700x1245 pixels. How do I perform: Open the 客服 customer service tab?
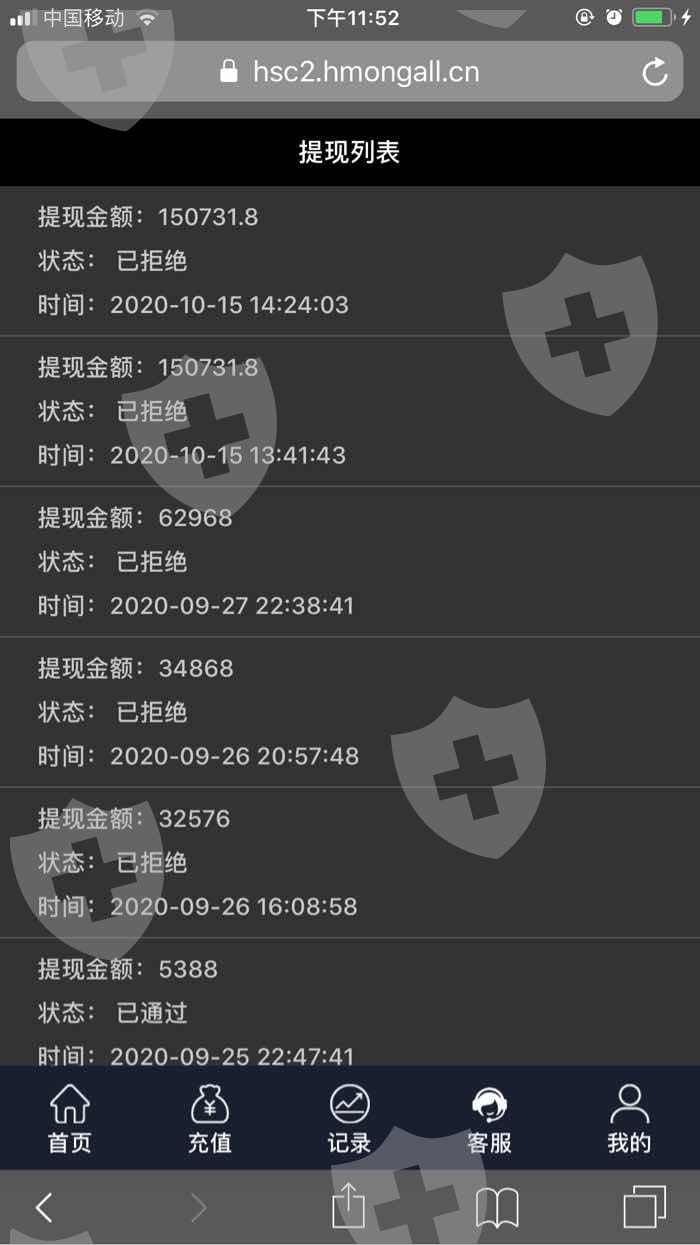(489, 1120)
